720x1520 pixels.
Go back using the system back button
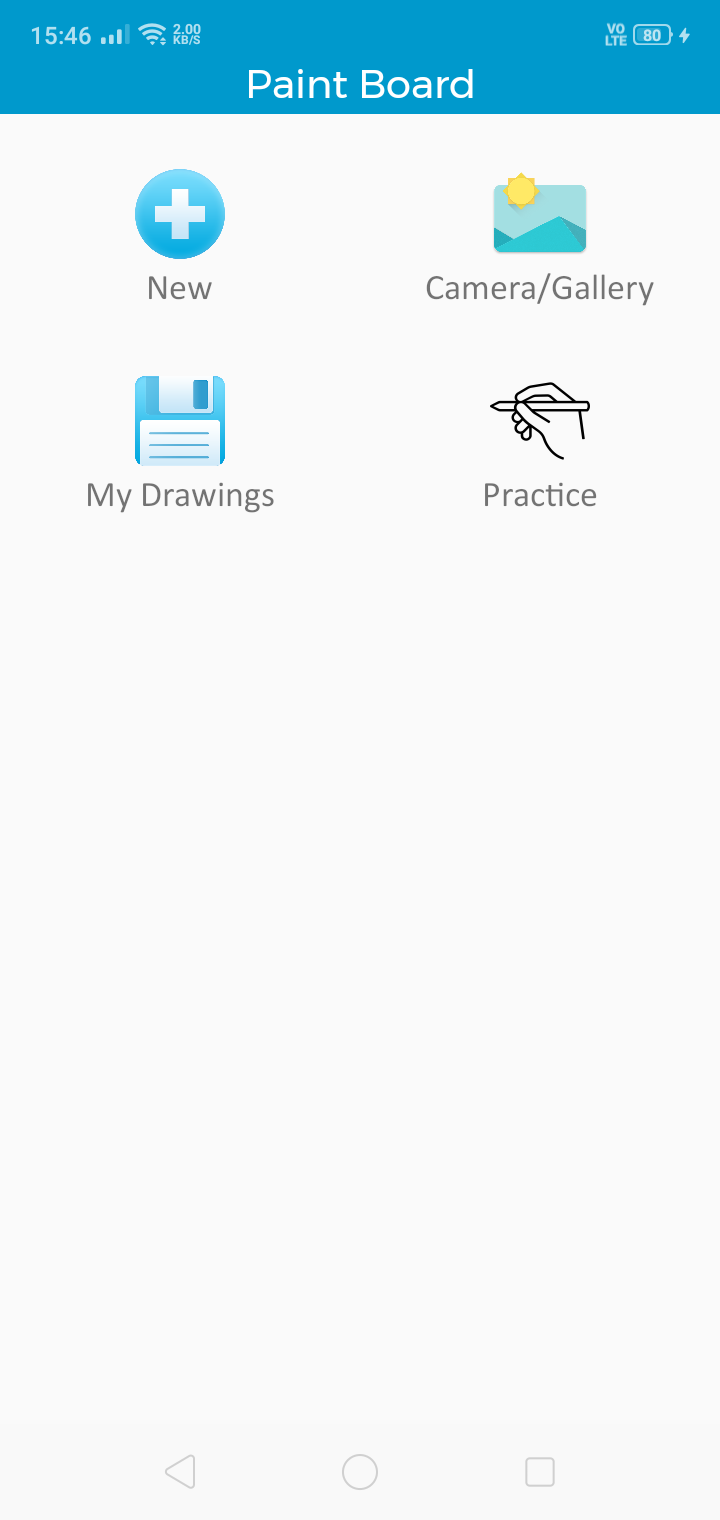(180, 1471)
